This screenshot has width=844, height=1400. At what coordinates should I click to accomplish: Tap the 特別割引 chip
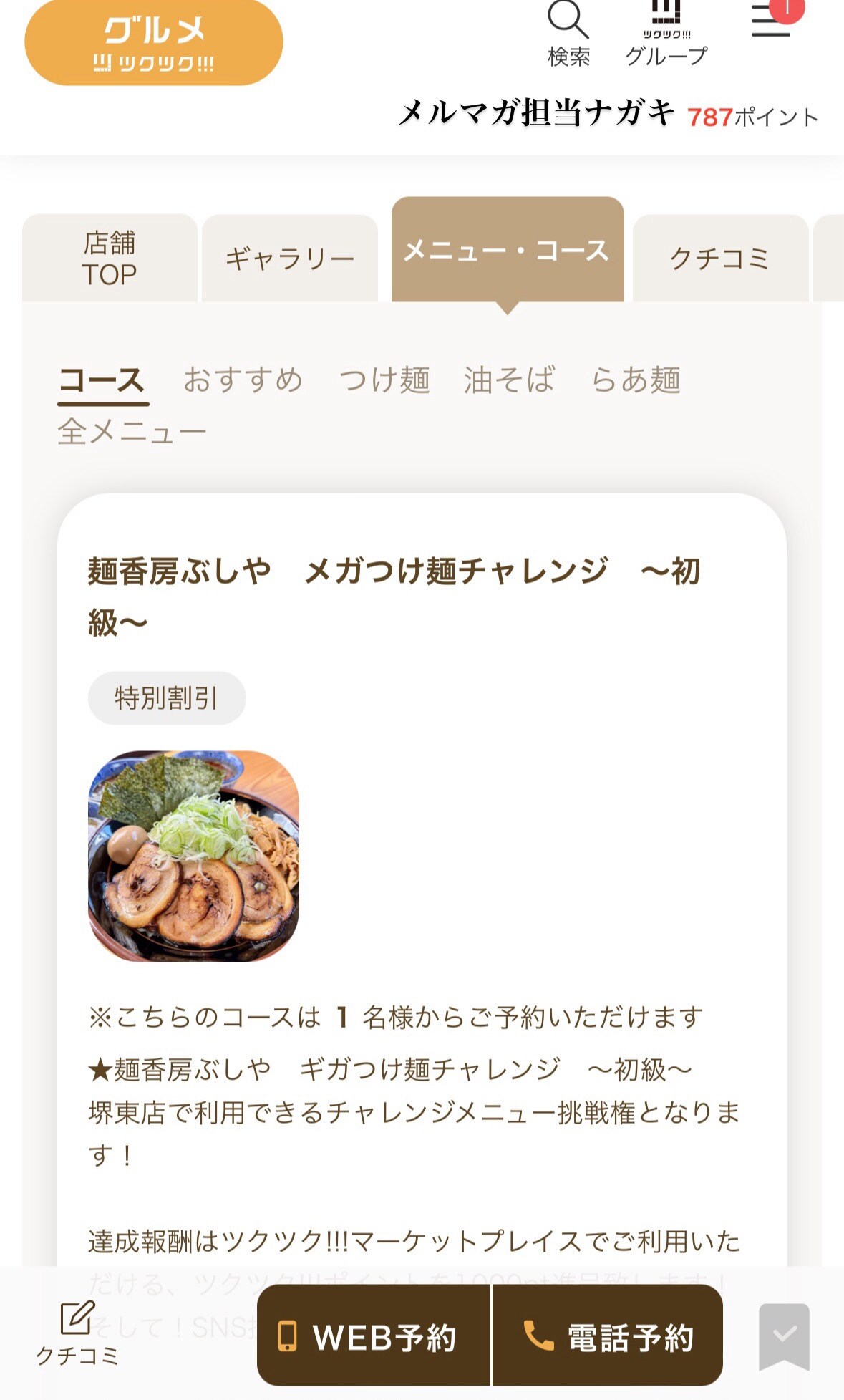(167, 697)
